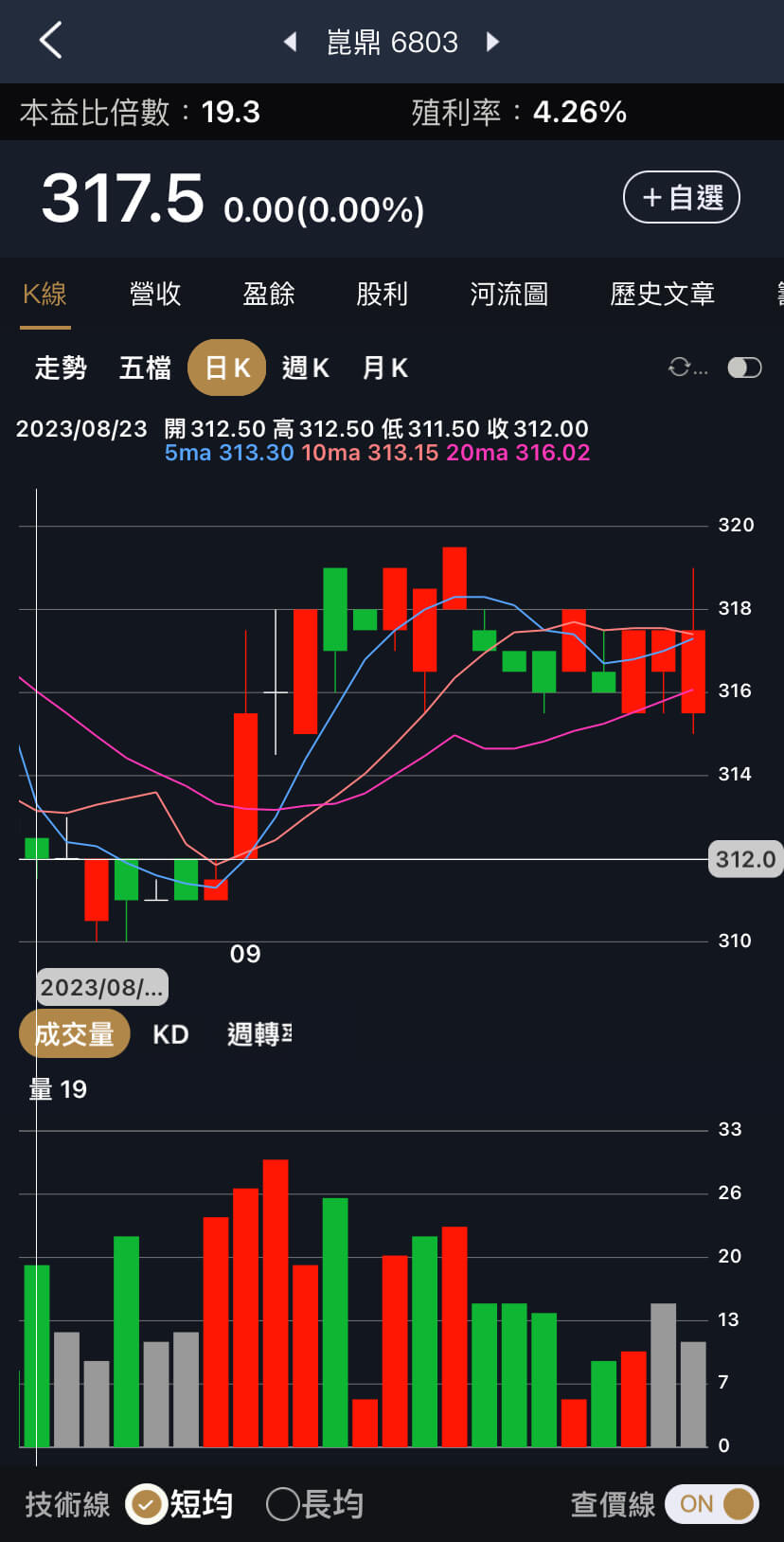Show the 歷史文章 tab
784x1542 pixels.
[x=662, y=294]
